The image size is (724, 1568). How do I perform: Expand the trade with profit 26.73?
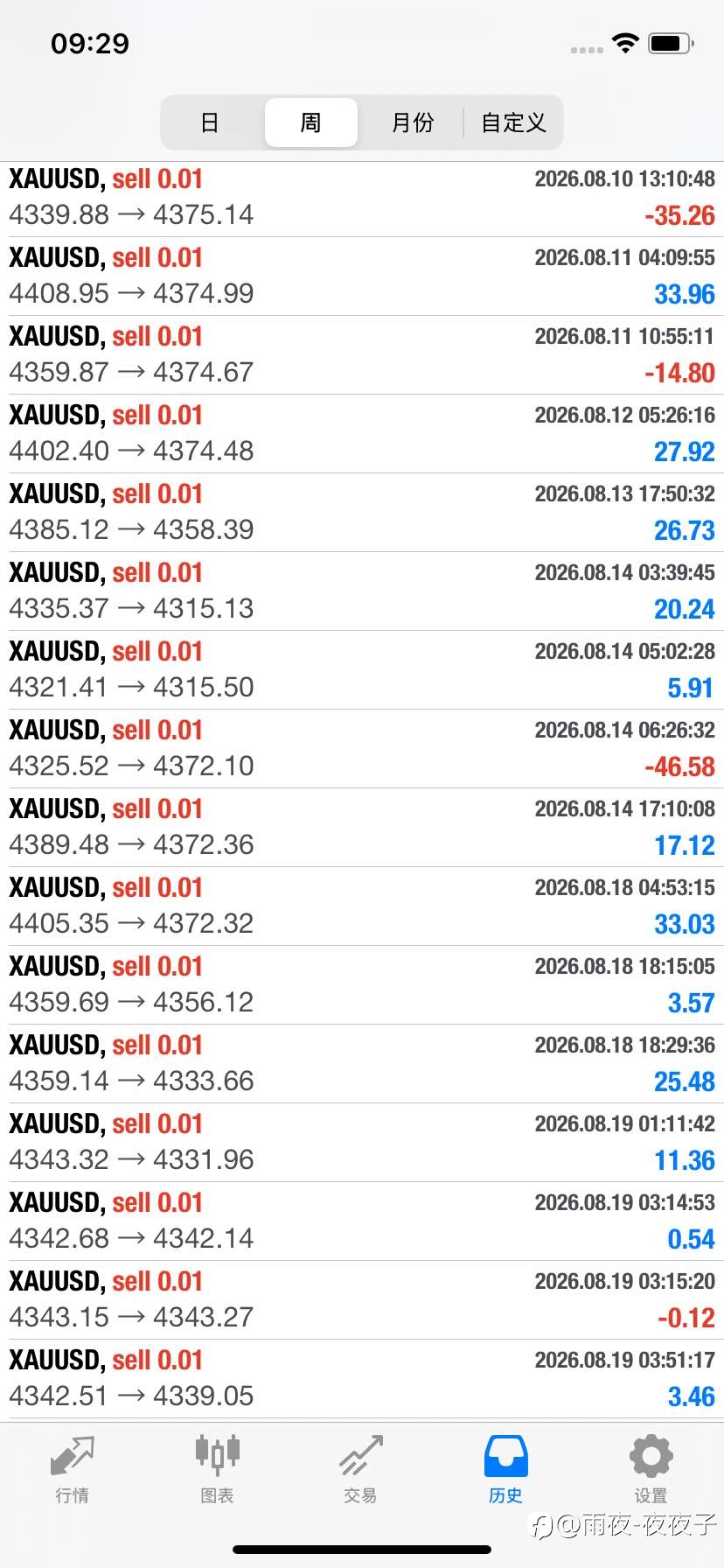[x=362, y=513]
